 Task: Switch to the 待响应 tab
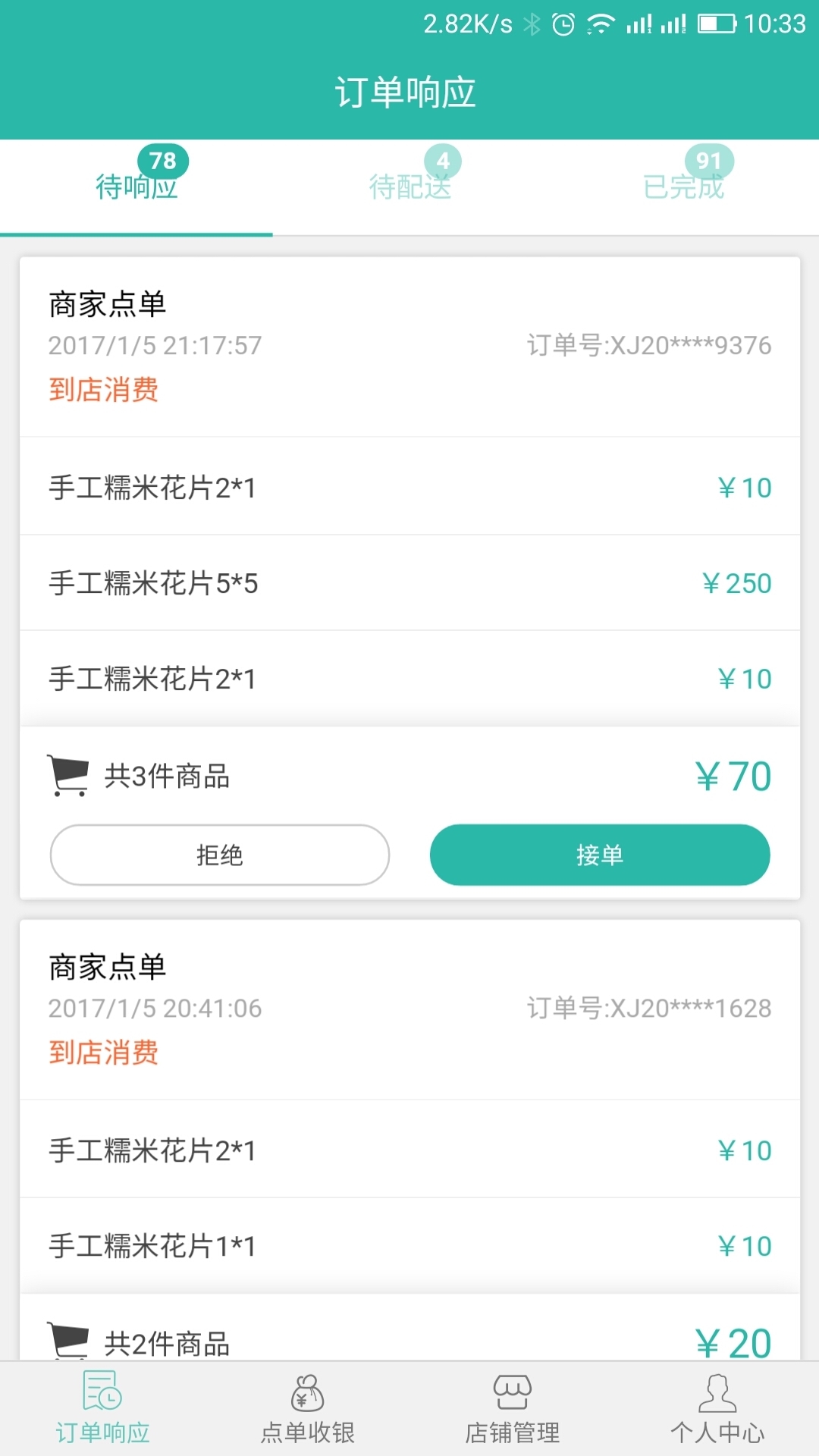click(x=136, y=187)
